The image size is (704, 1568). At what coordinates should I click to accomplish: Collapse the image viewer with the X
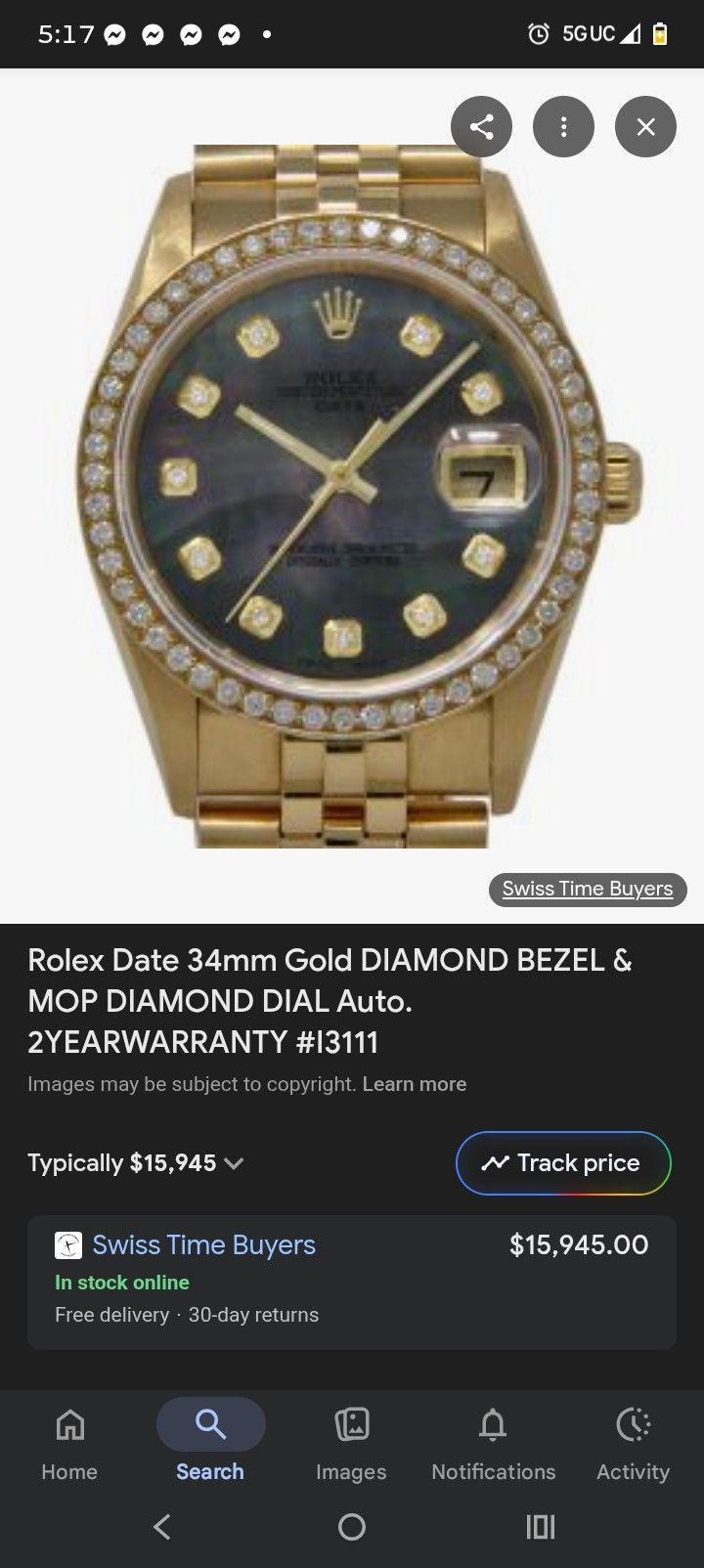[x=644, y=126]
